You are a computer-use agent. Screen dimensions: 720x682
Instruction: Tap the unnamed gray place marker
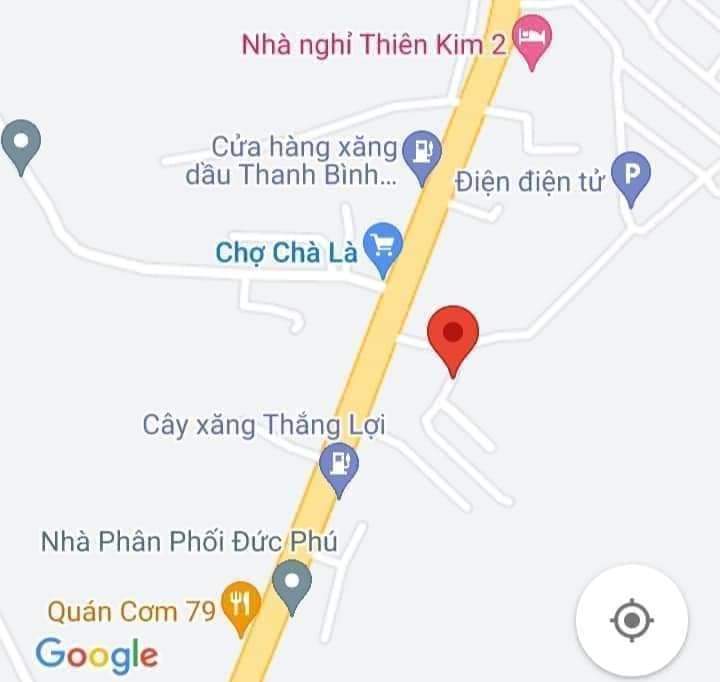[x=20, y=143]
